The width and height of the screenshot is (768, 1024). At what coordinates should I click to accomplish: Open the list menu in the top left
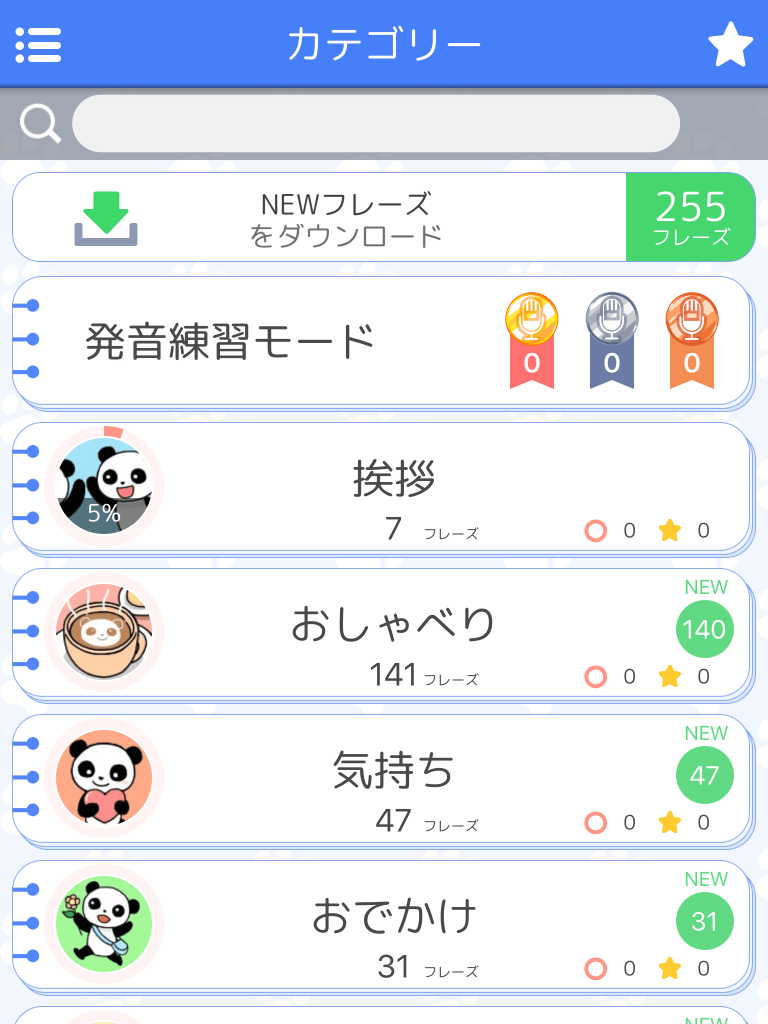coord(38,44)
